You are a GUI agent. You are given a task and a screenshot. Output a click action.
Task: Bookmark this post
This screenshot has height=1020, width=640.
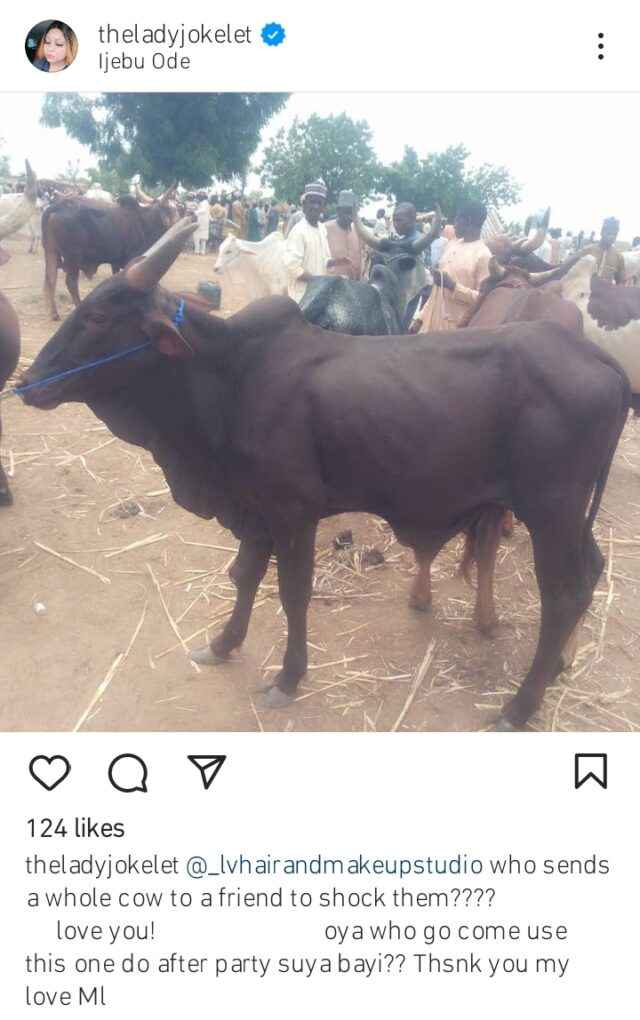[x=590, y=771]
